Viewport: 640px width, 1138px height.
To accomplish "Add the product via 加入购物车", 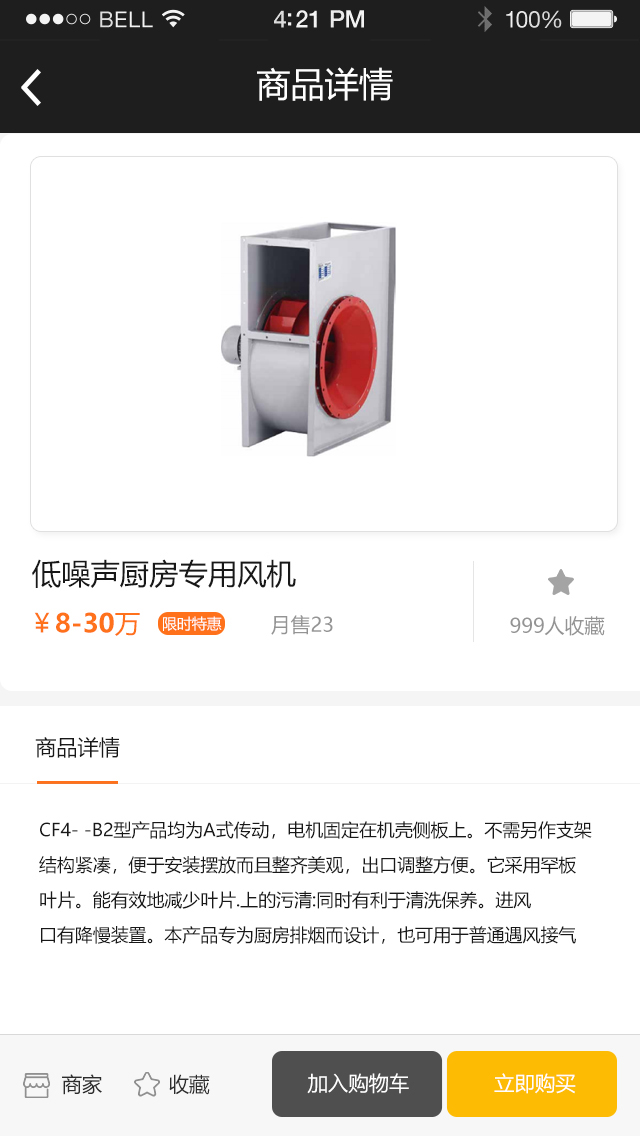I will (x=357, y=1084).
